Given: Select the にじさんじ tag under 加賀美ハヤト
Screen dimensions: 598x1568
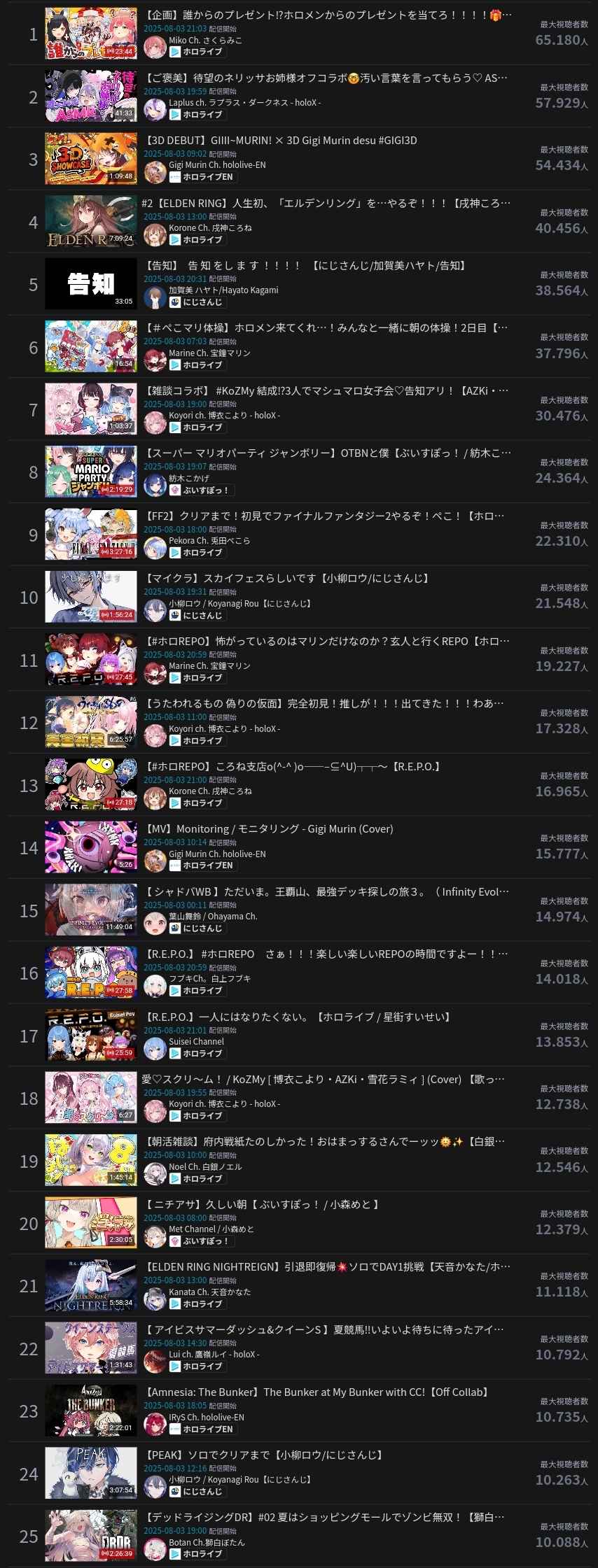Looking at the screenshot, I should pyautogui.click(x=202, y=302).
